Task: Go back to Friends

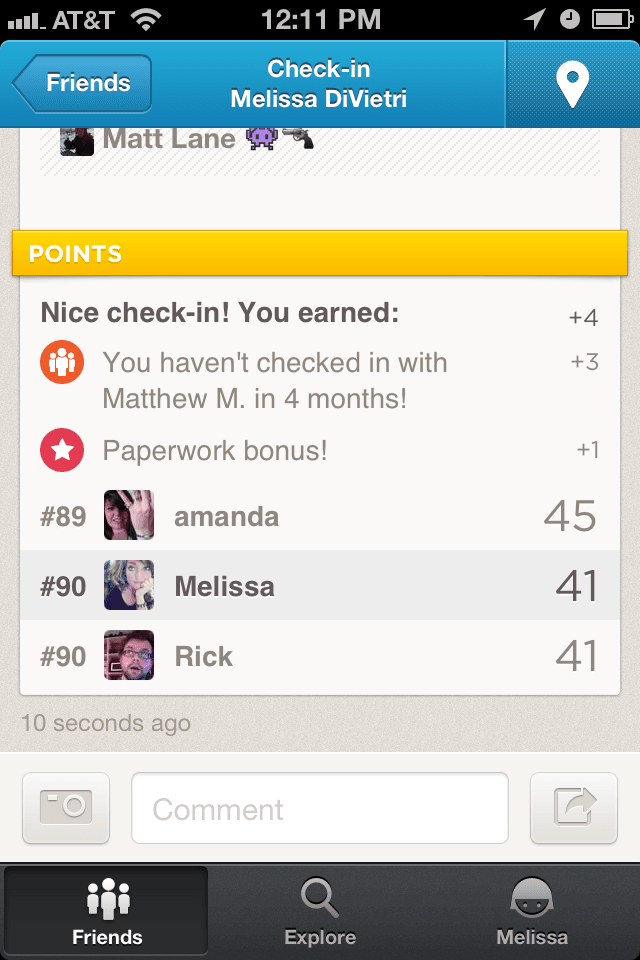Action: pyautogui.click(x=84, y=83)
